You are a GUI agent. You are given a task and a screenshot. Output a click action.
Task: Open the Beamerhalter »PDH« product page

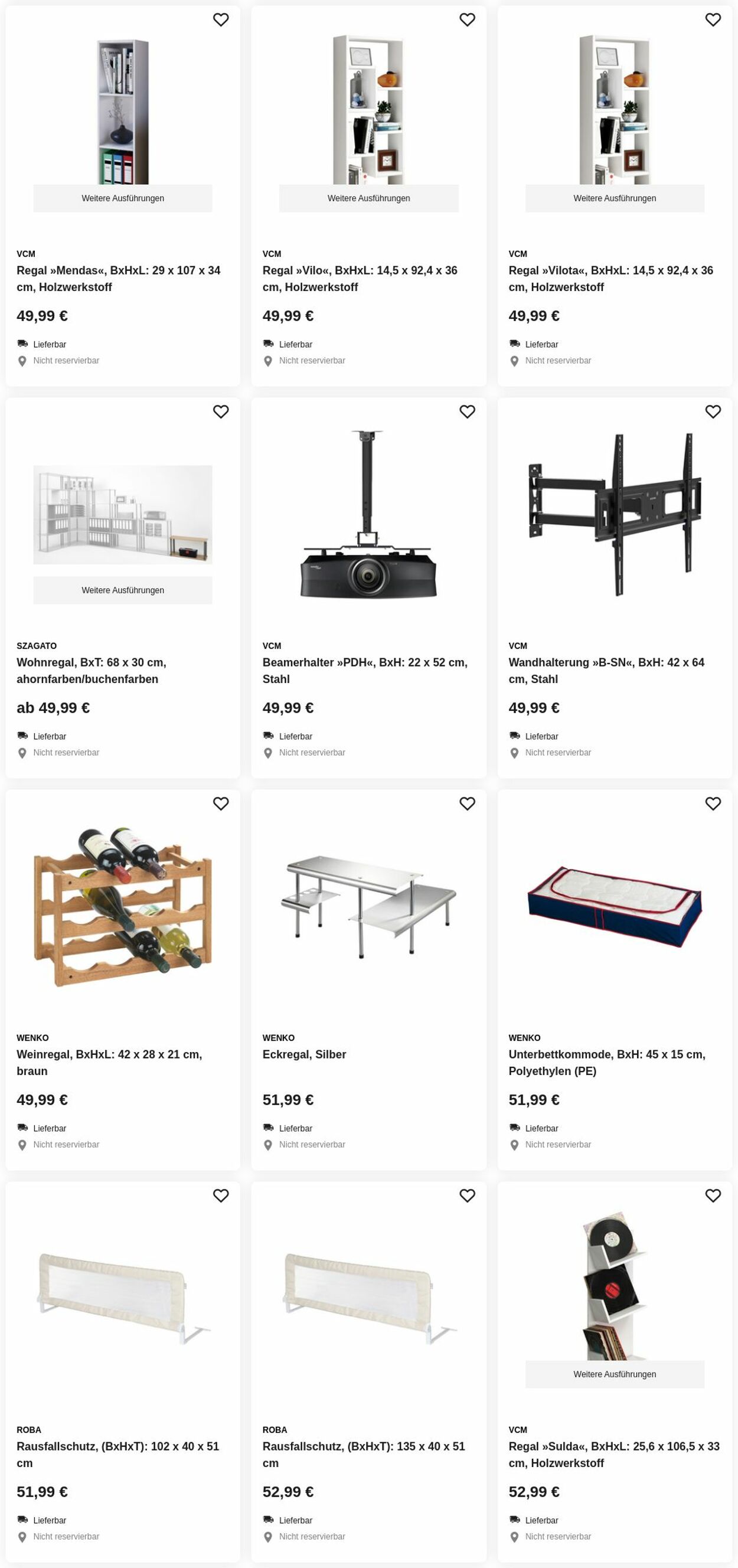click(365, 670)
